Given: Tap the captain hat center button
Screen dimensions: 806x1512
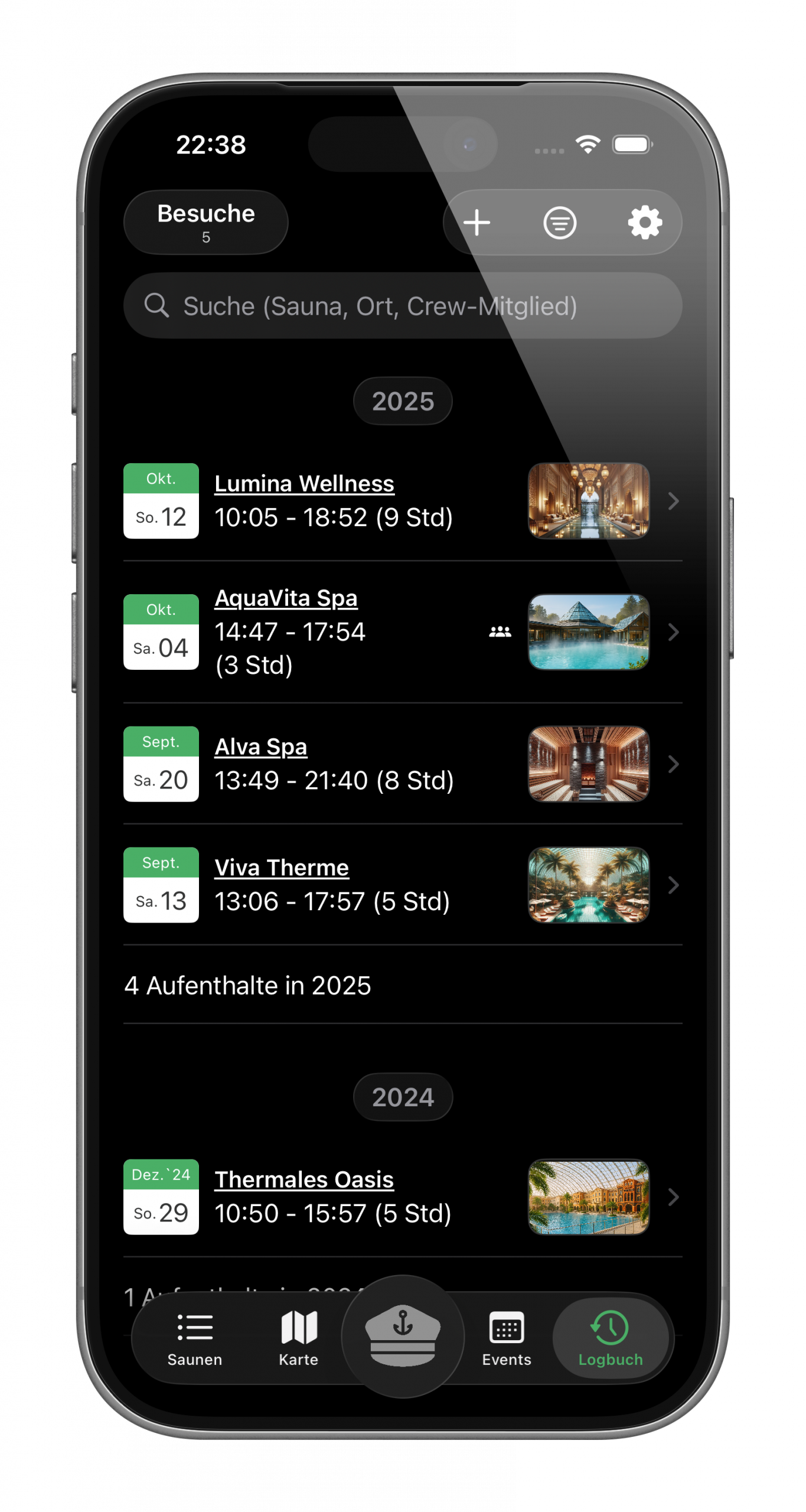Looking at the screenshot, I should click(403, 1336).
